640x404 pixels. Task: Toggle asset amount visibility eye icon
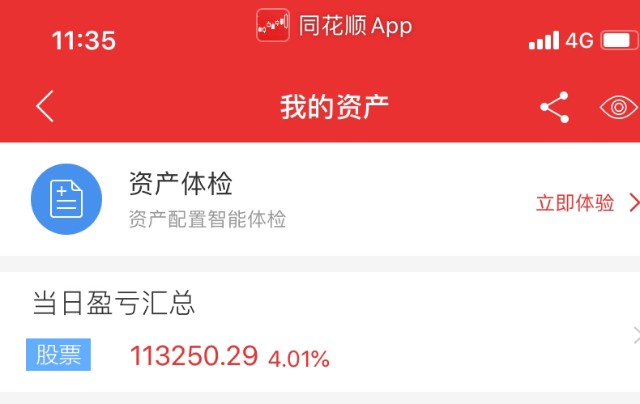tap(619, 107)
